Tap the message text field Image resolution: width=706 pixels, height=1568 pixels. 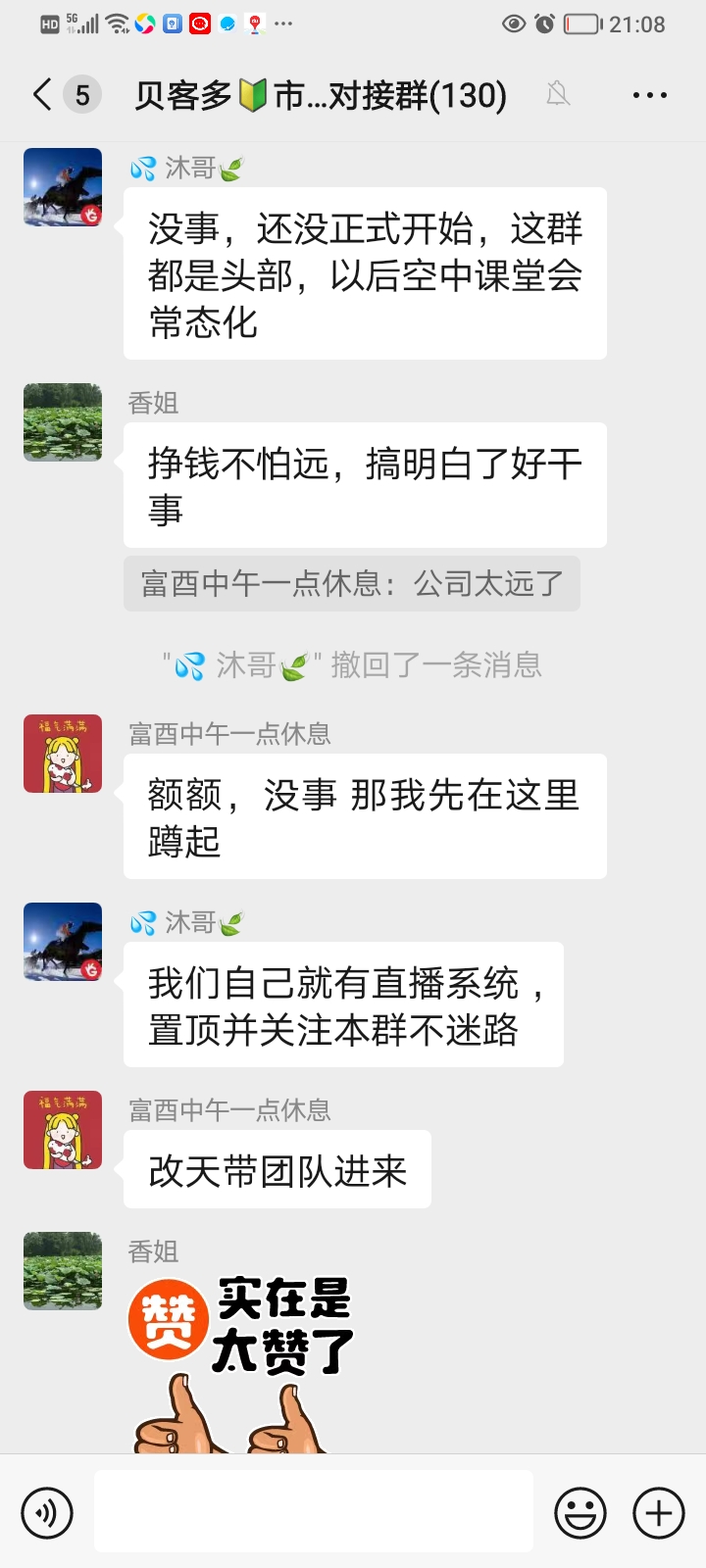(x=314, y=1511)
